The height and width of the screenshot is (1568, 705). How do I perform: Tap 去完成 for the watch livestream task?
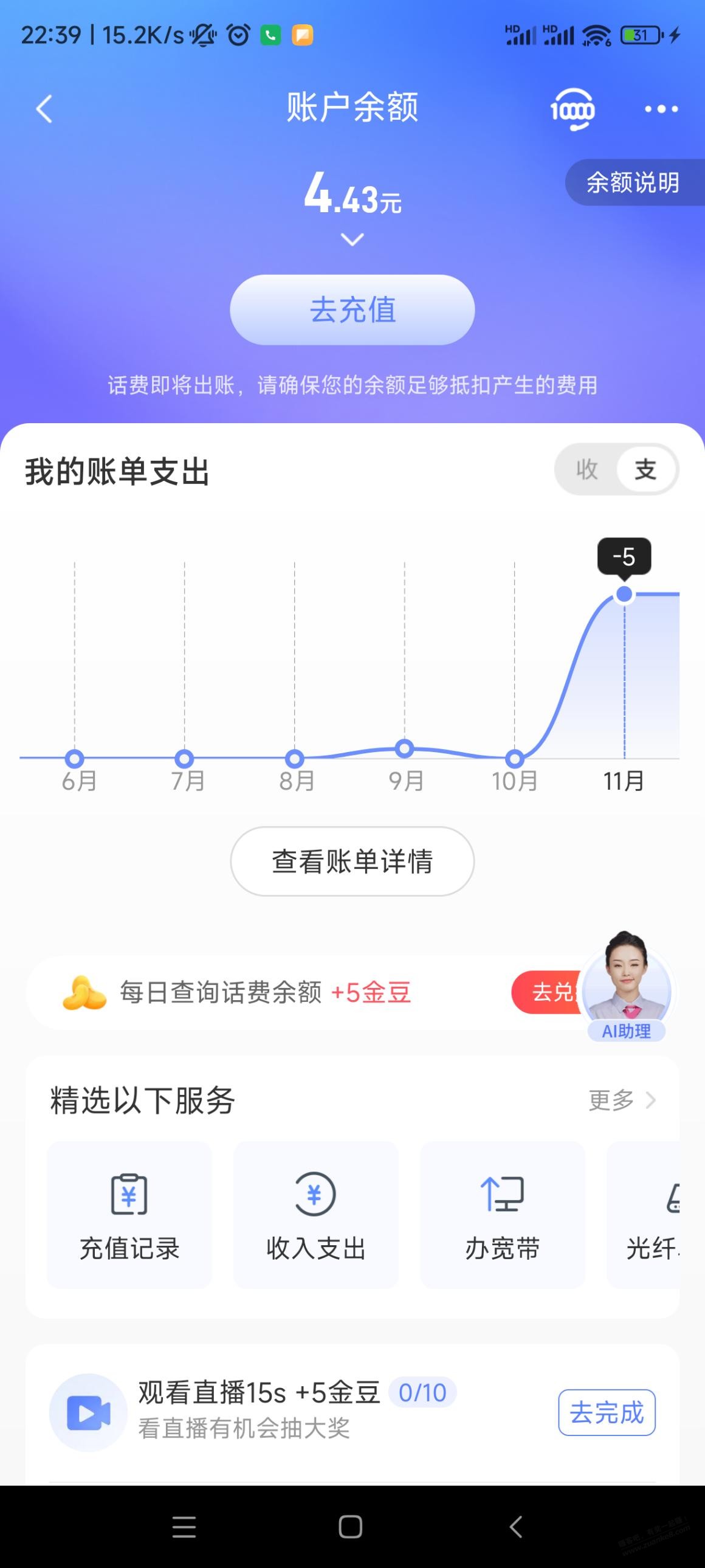click(607, 1412)
